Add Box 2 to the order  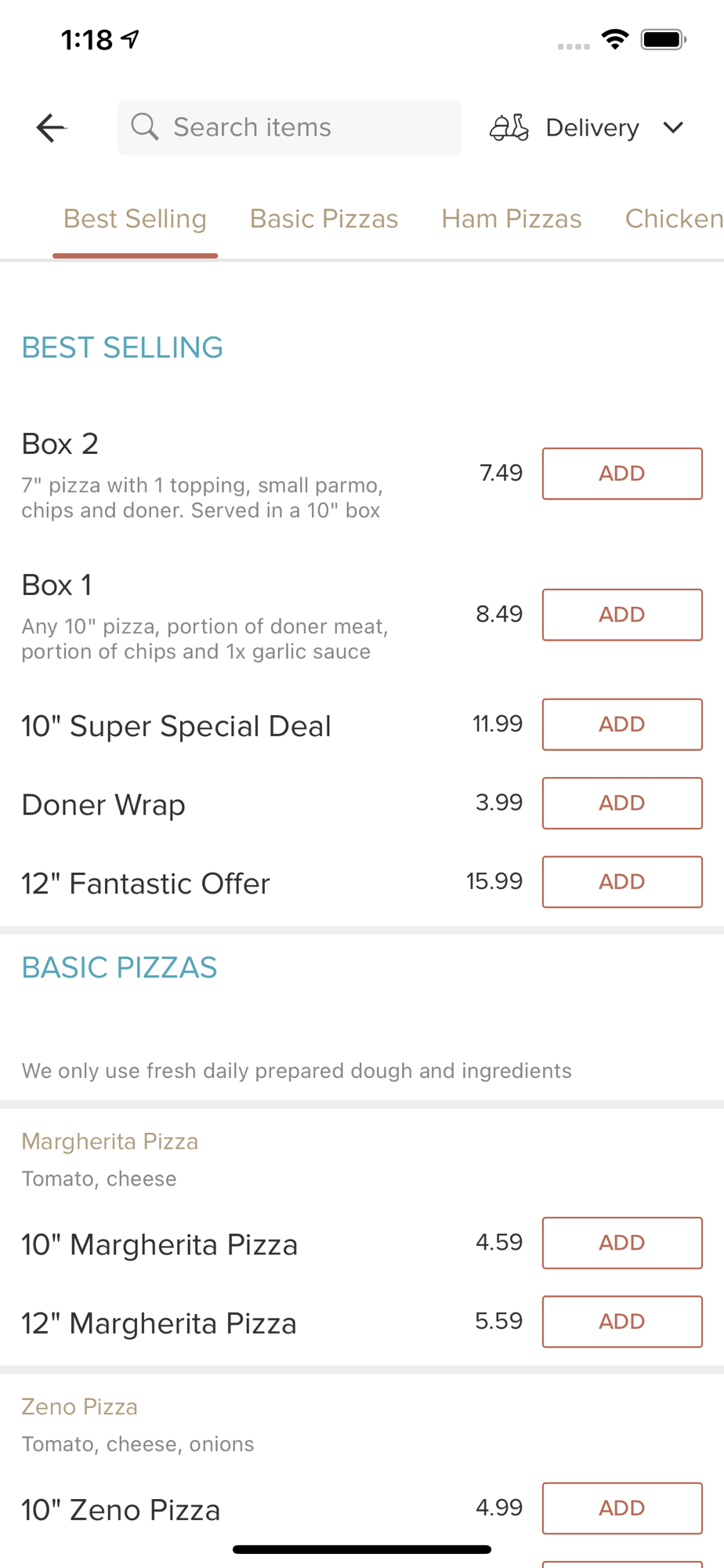pyautogui.click(x=622, y=474)
